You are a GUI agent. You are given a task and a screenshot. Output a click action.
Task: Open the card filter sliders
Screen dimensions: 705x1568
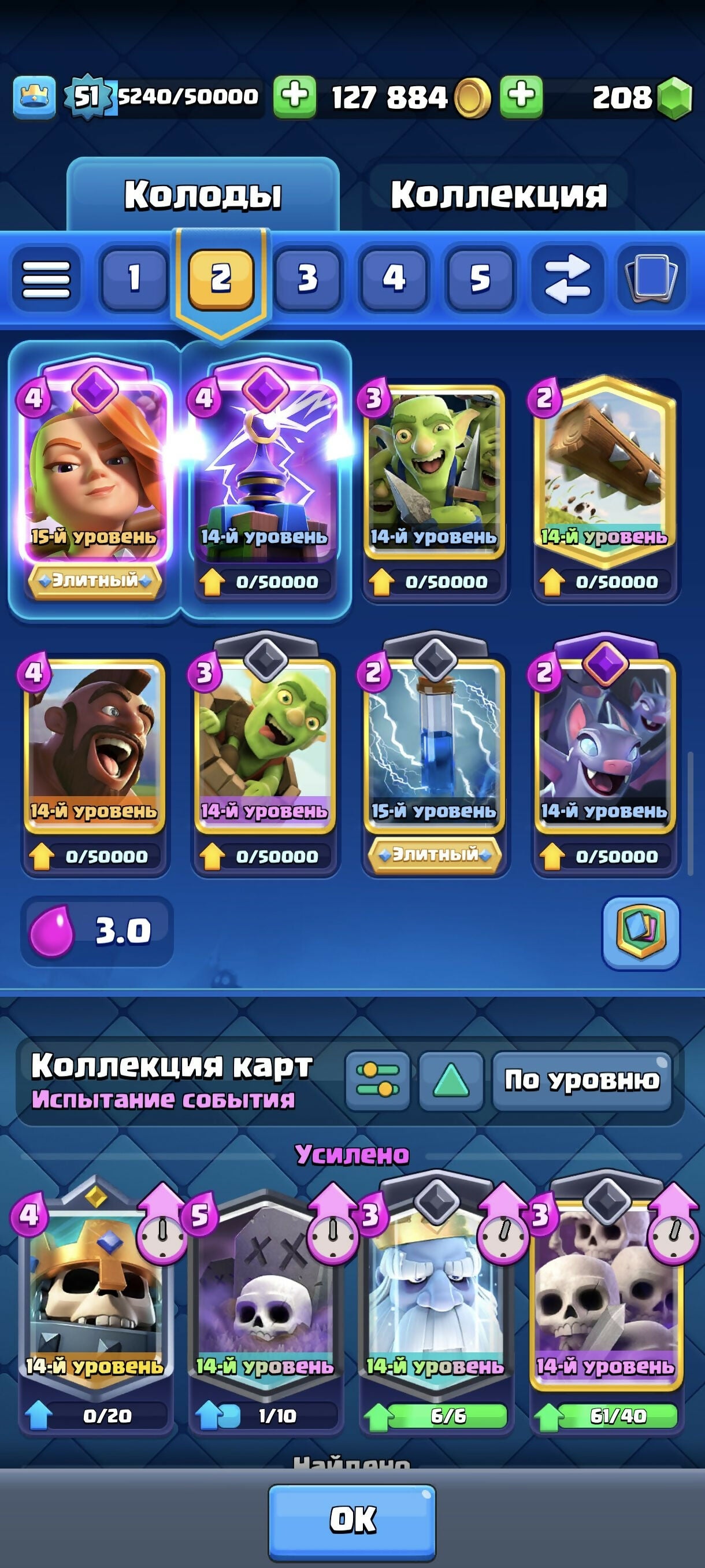377,1081
